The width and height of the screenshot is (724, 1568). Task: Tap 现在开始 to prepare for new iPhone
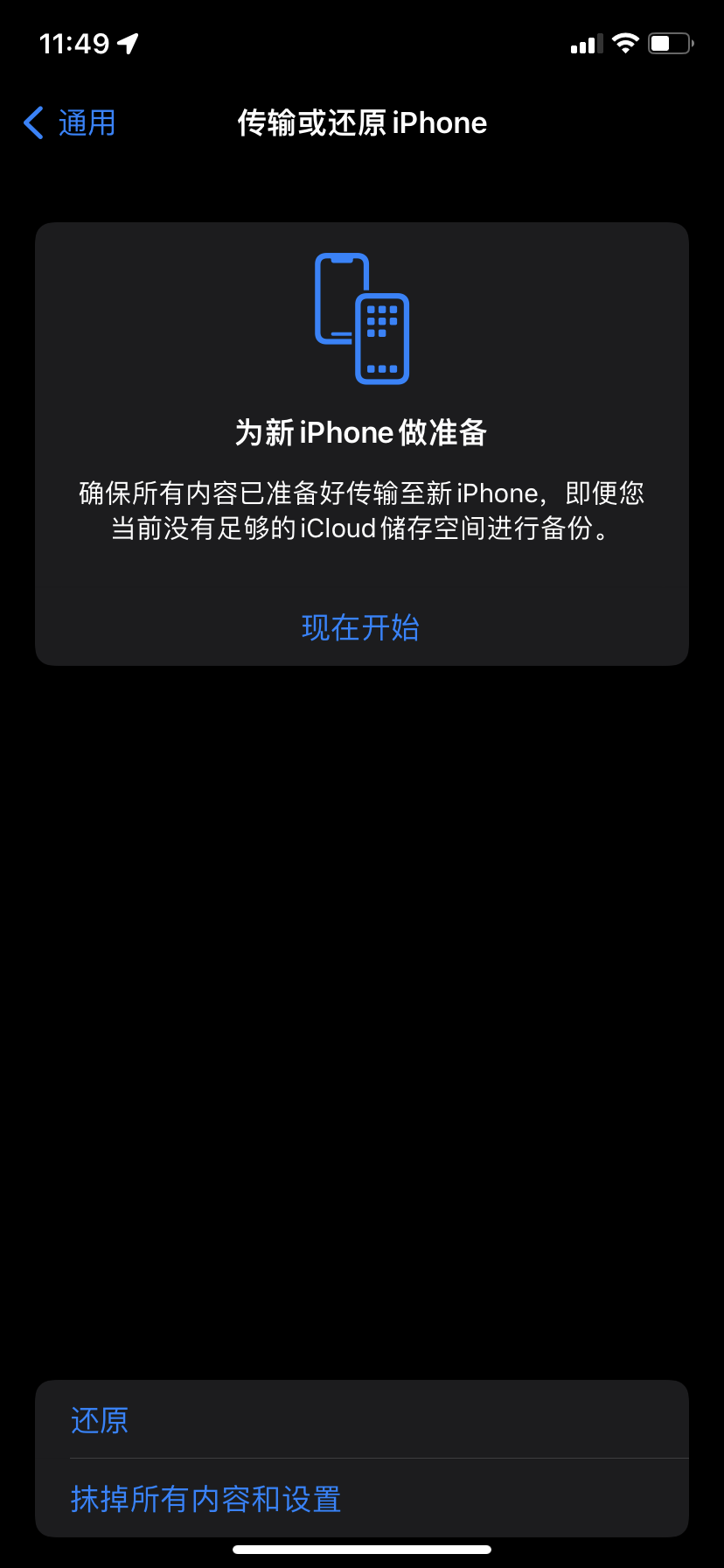click(x=361, y=627)
